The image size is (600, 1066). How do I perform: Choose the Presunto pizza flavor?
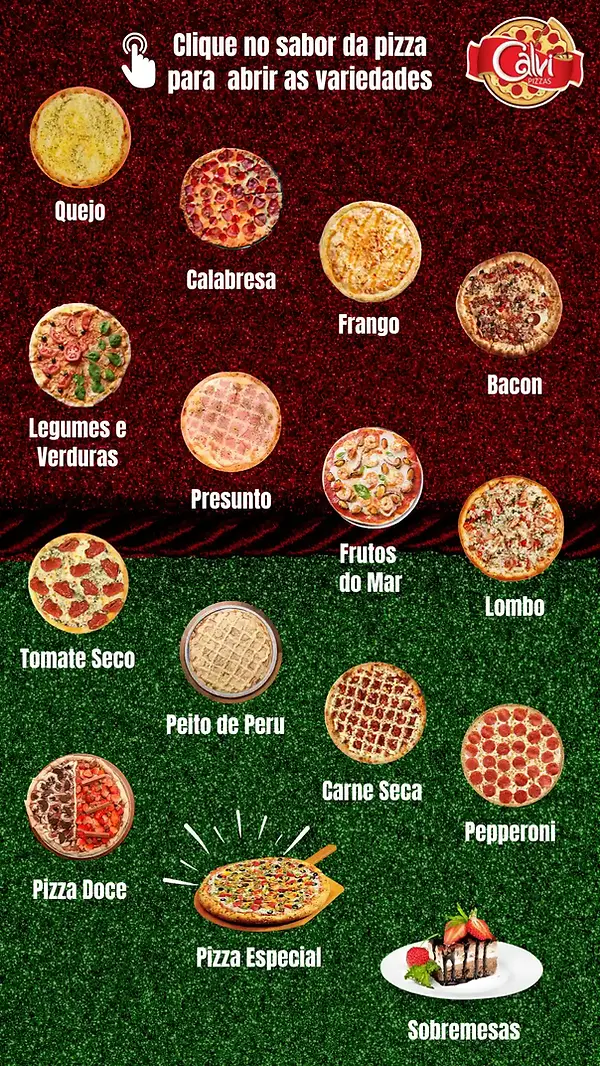coord(231,422)
